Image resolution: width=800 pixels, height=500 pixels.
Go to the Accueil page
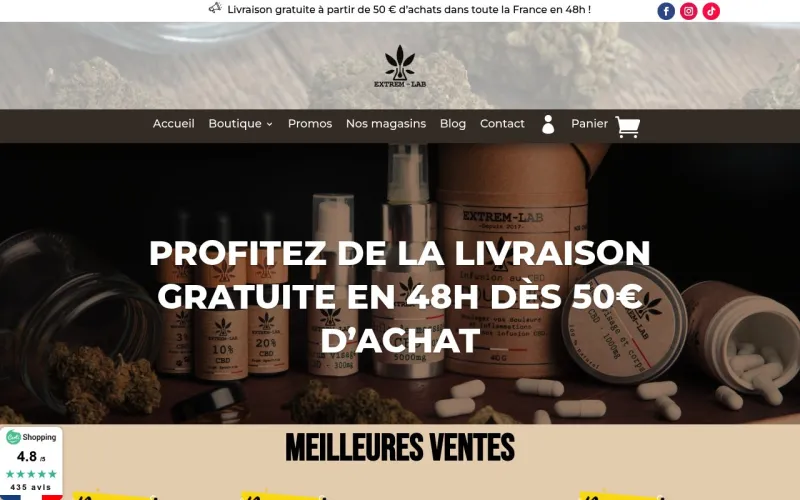point(174,124)
